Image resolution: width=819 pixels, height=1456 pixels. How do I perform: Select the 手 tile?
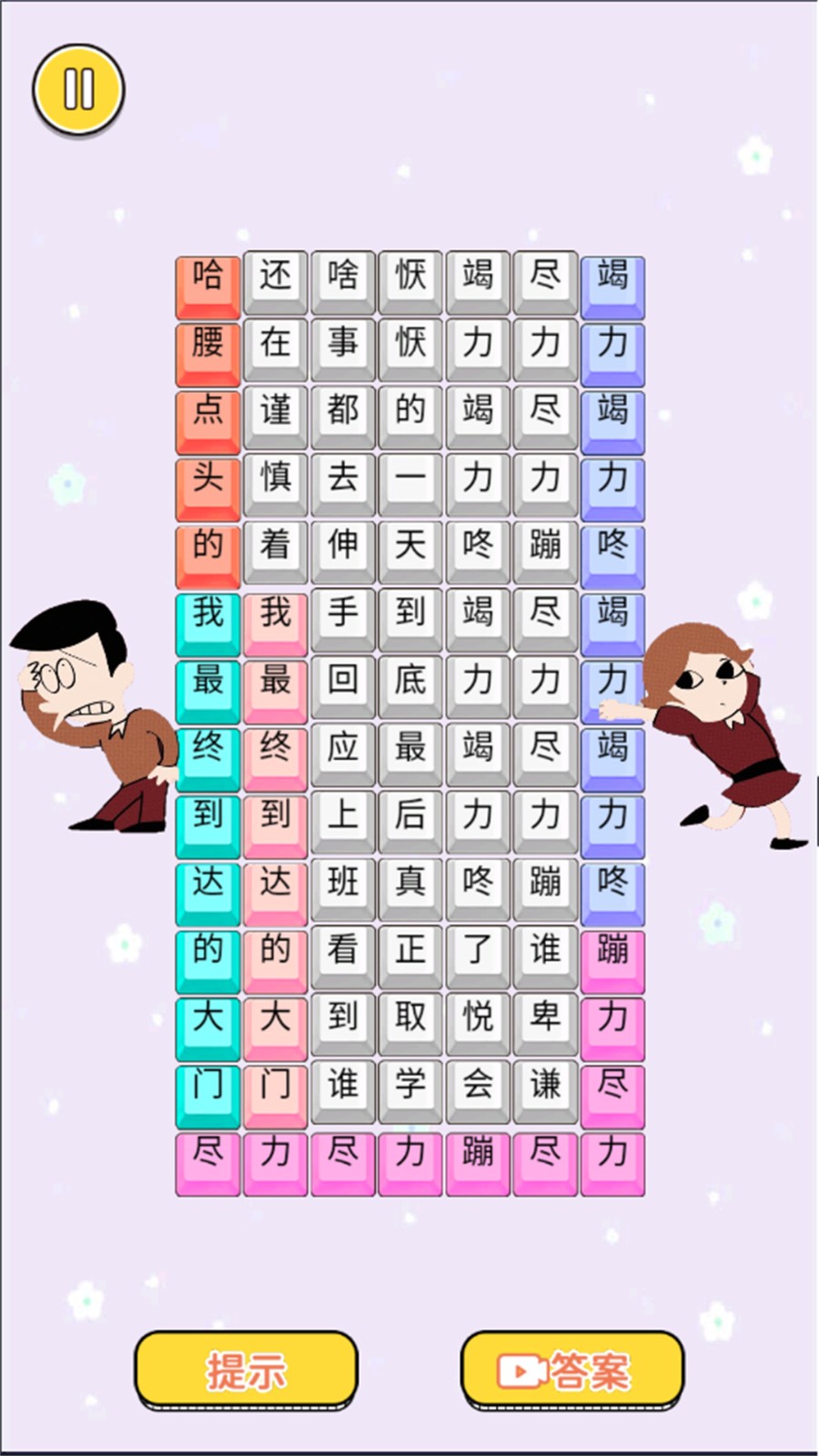tap(342, 612)
